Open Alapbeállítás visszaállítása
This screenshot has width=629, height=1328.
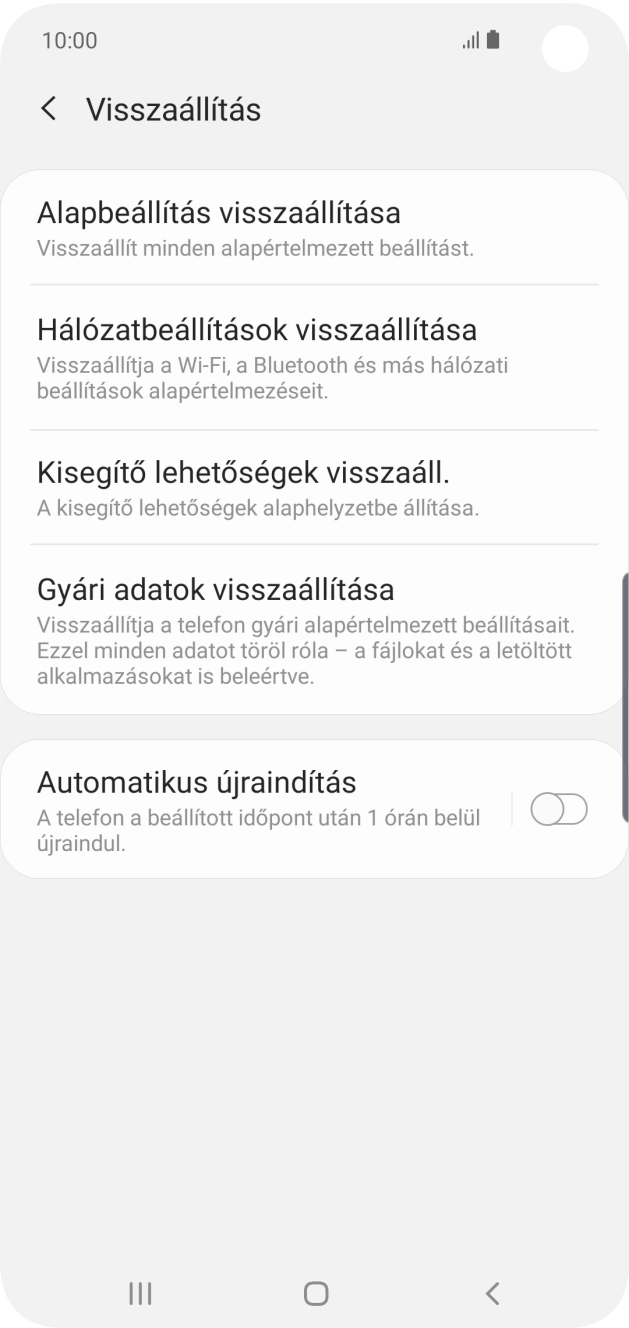click(314, 228)
